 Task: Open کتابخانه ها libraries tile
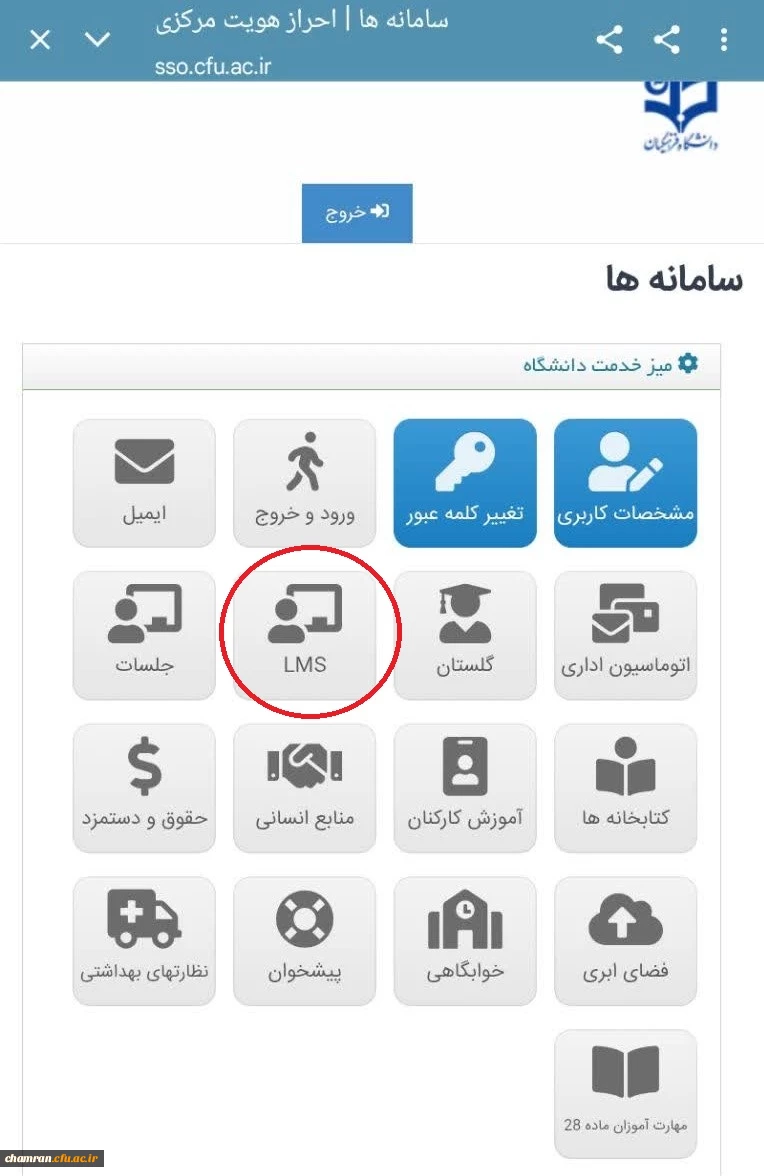click(625, 788)
